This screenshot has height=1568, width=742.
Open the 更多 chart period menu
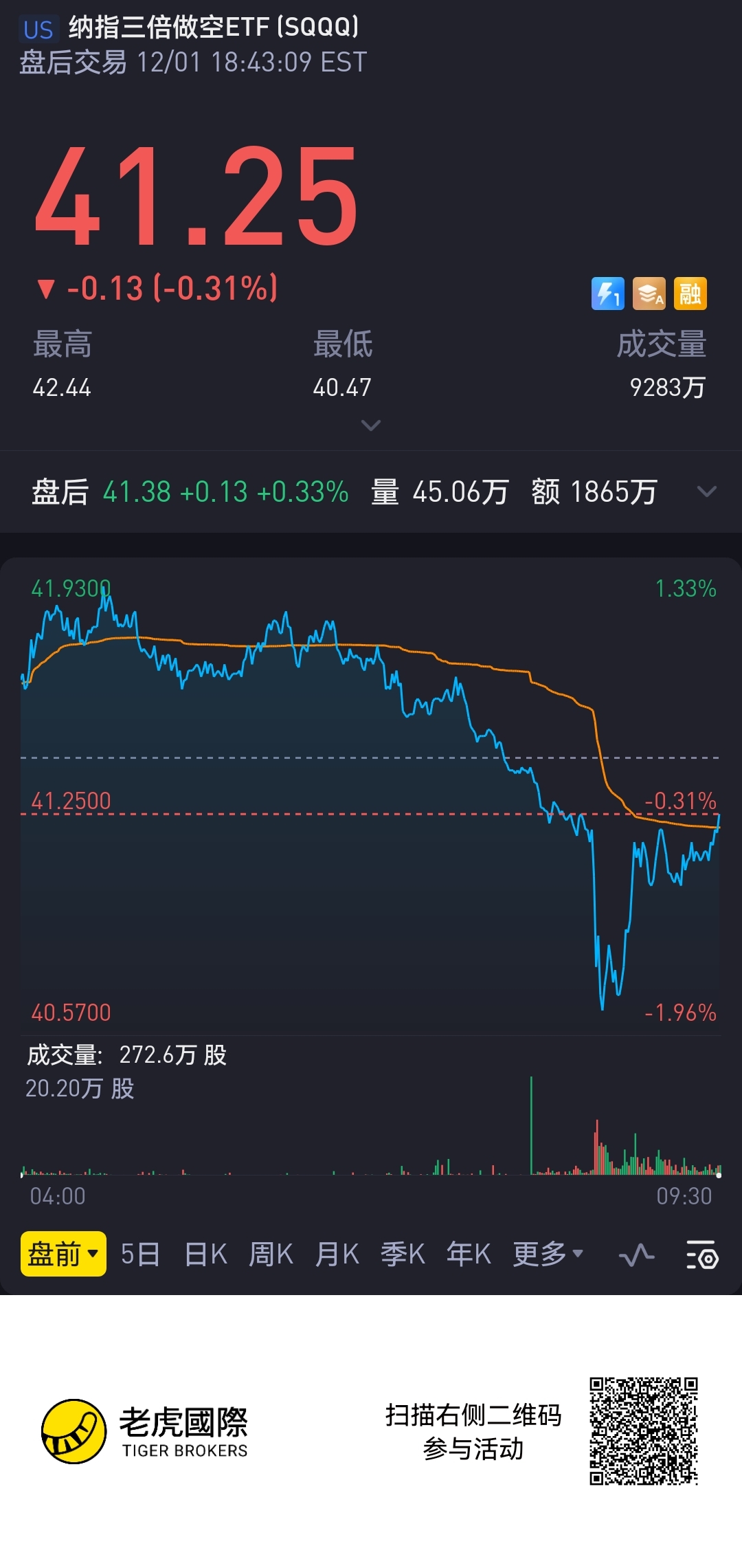point(548,1255)
